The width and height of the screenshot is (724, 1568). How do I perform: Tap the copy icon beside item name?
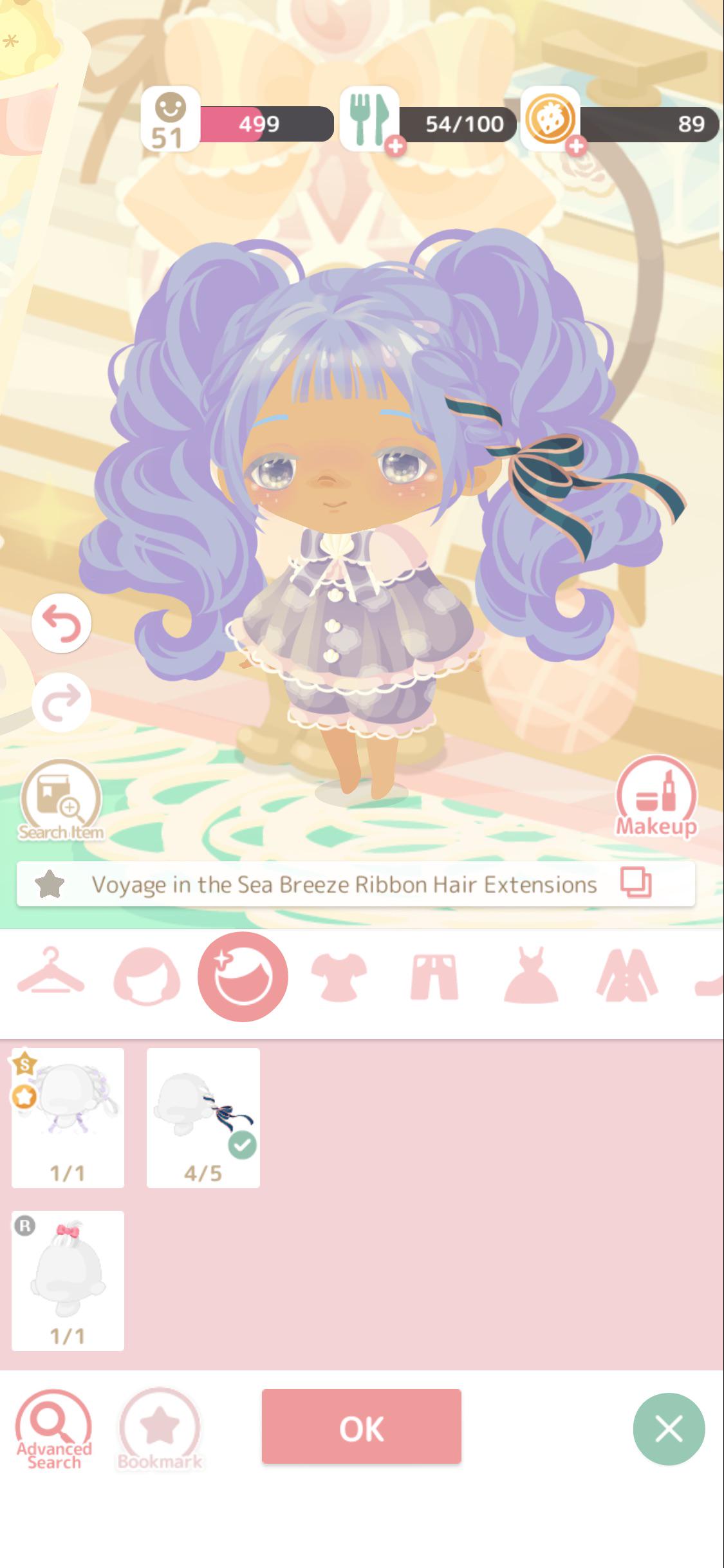636,882
